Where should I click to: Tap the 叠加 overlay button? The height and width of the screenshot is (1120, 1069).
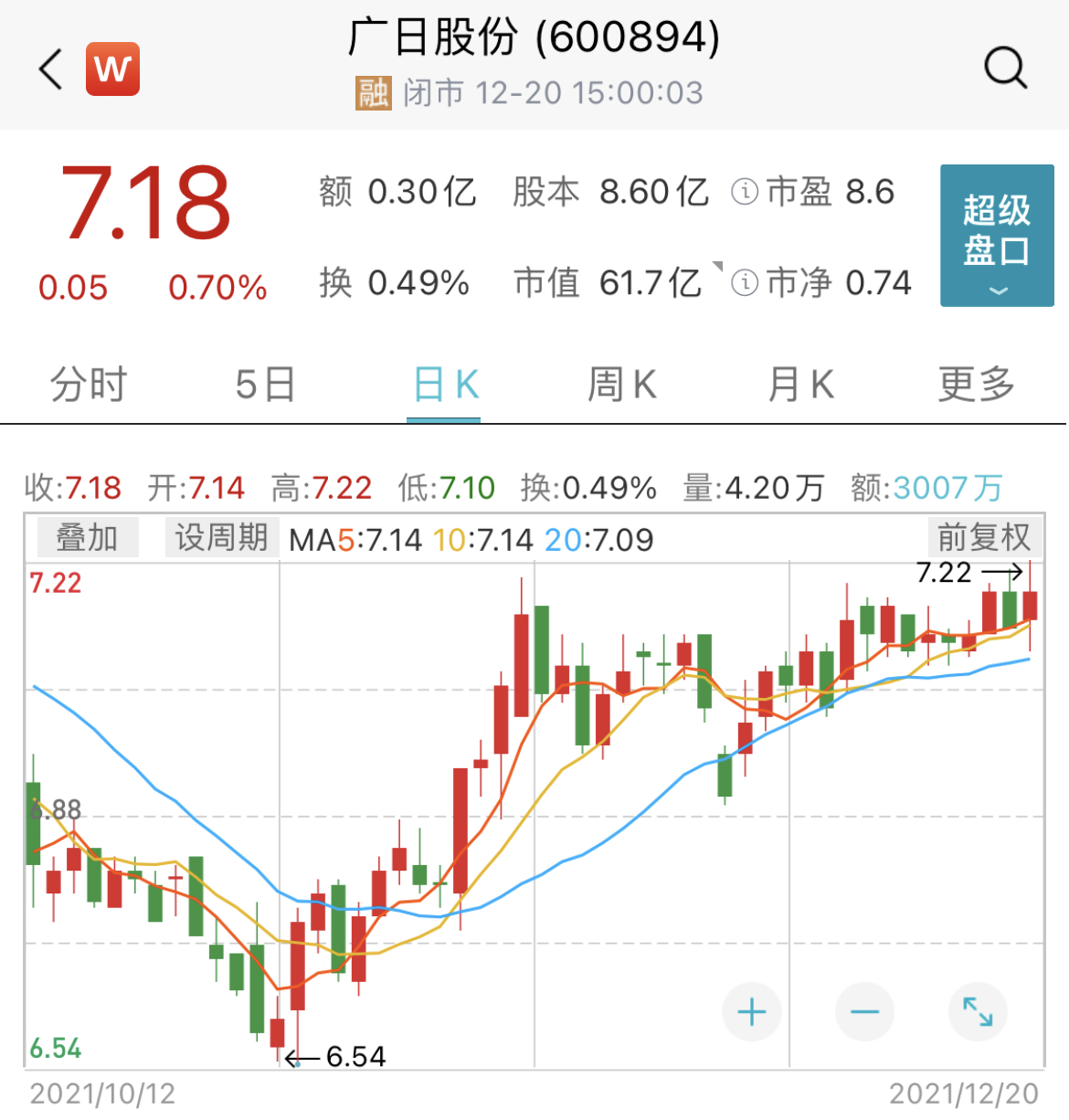click(88, 537)
